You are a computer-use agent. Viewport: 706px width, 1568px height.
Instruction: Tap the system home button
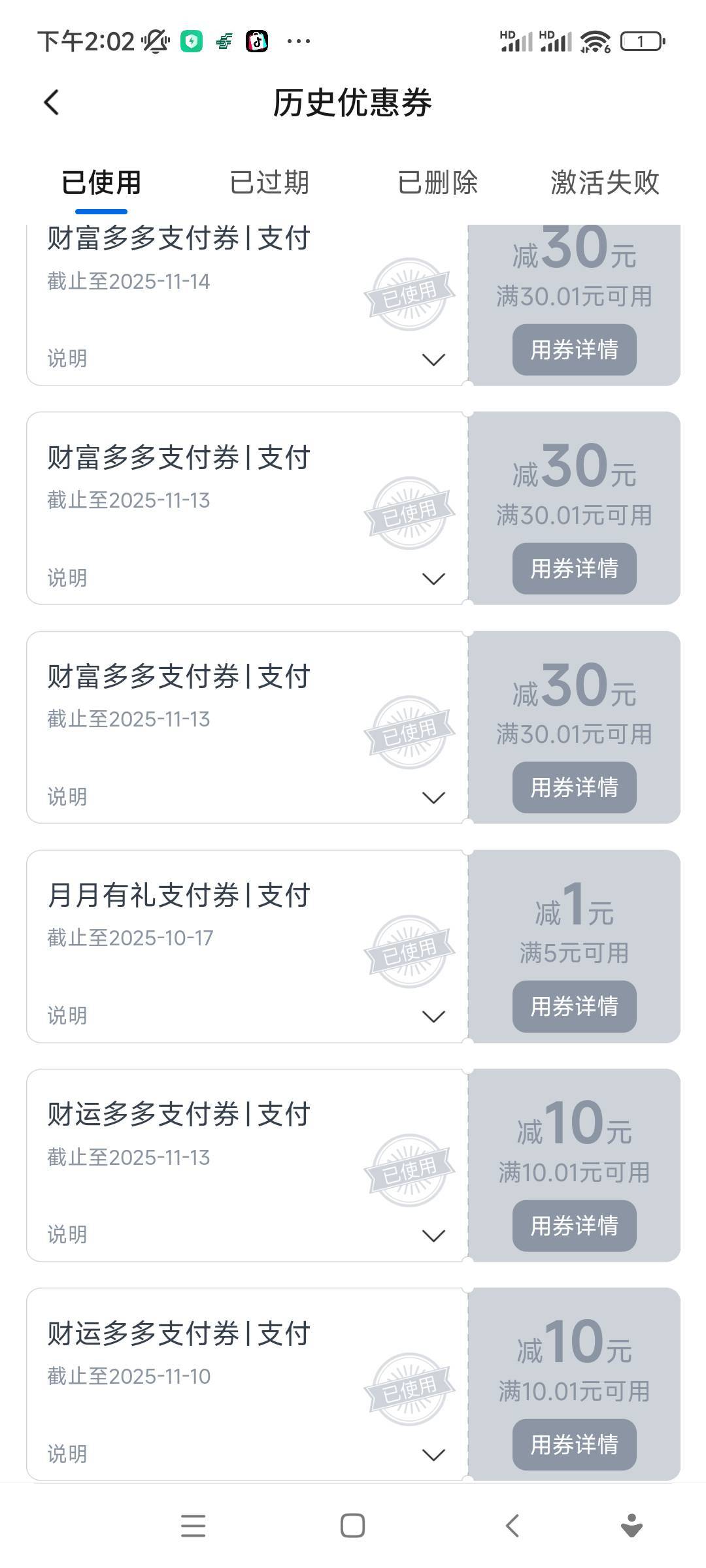click(352, 1526)
